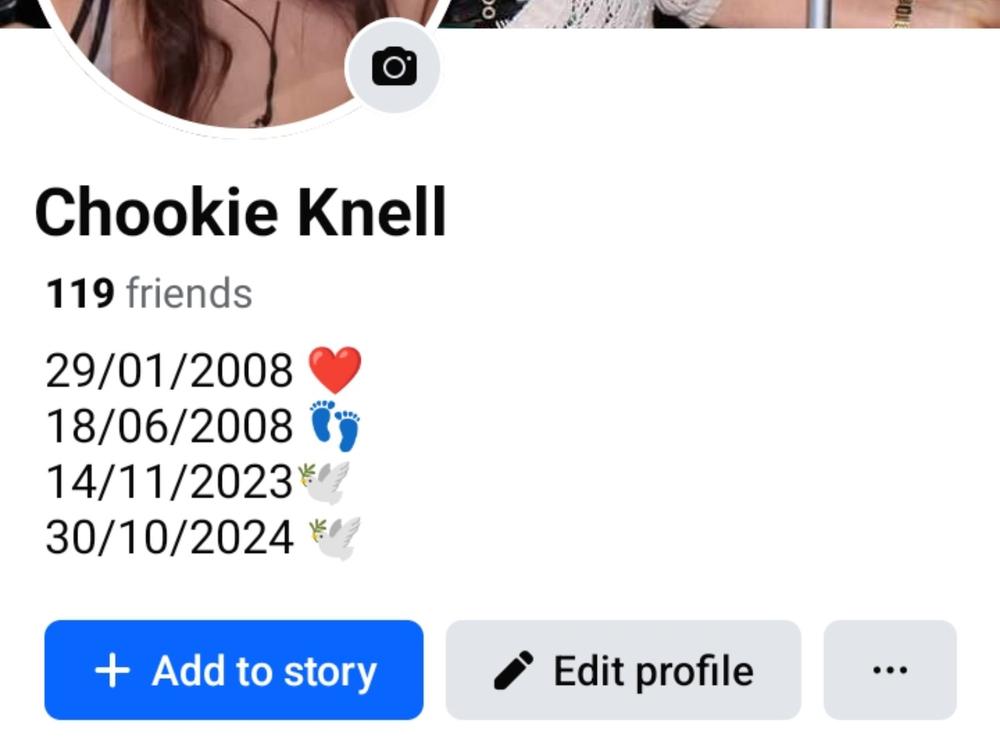Open Edit profile
Screen dimensions: 1000x748
coord(623,670)
